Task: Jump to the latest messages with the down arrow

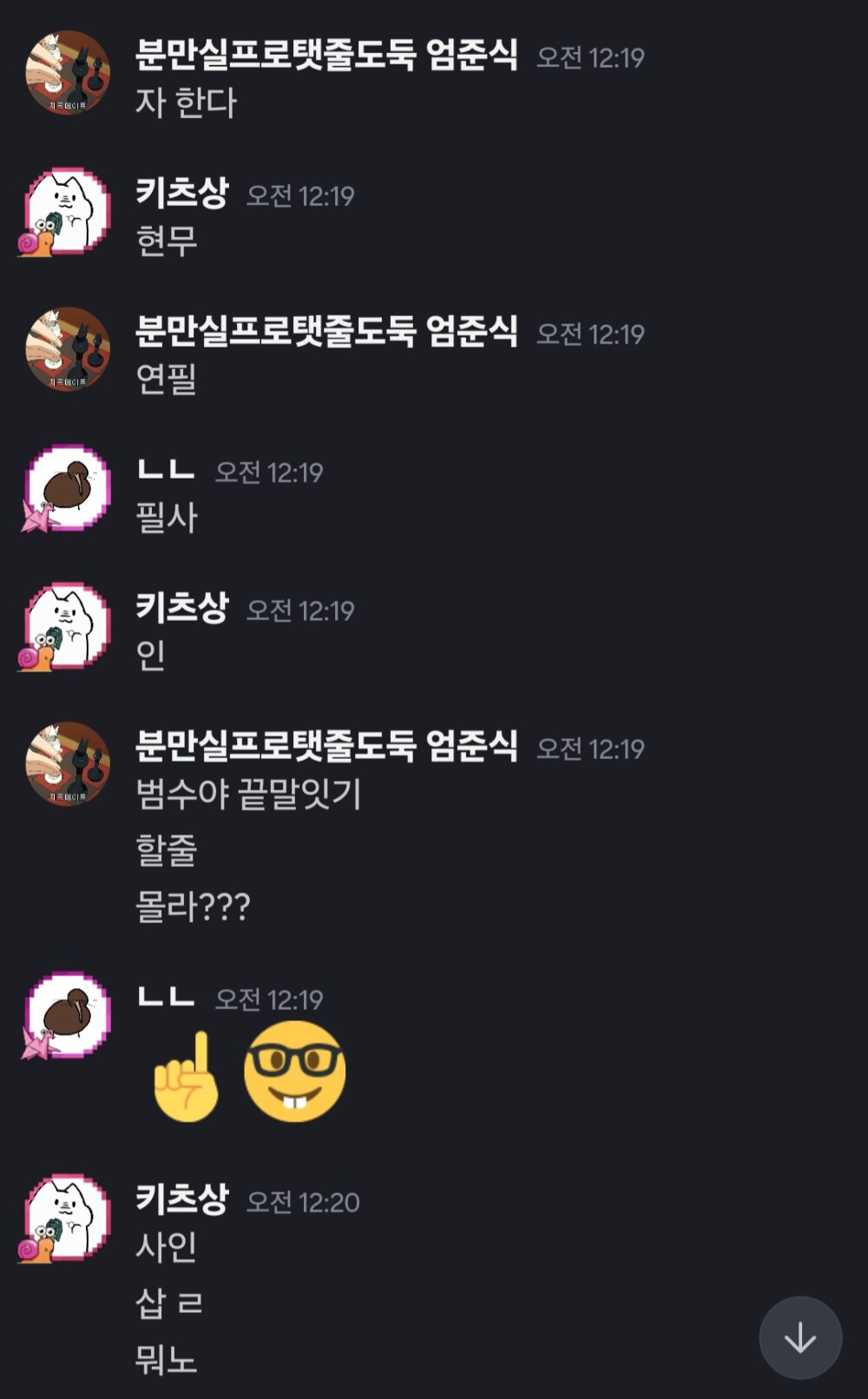Action: (x=799, y=1337)
